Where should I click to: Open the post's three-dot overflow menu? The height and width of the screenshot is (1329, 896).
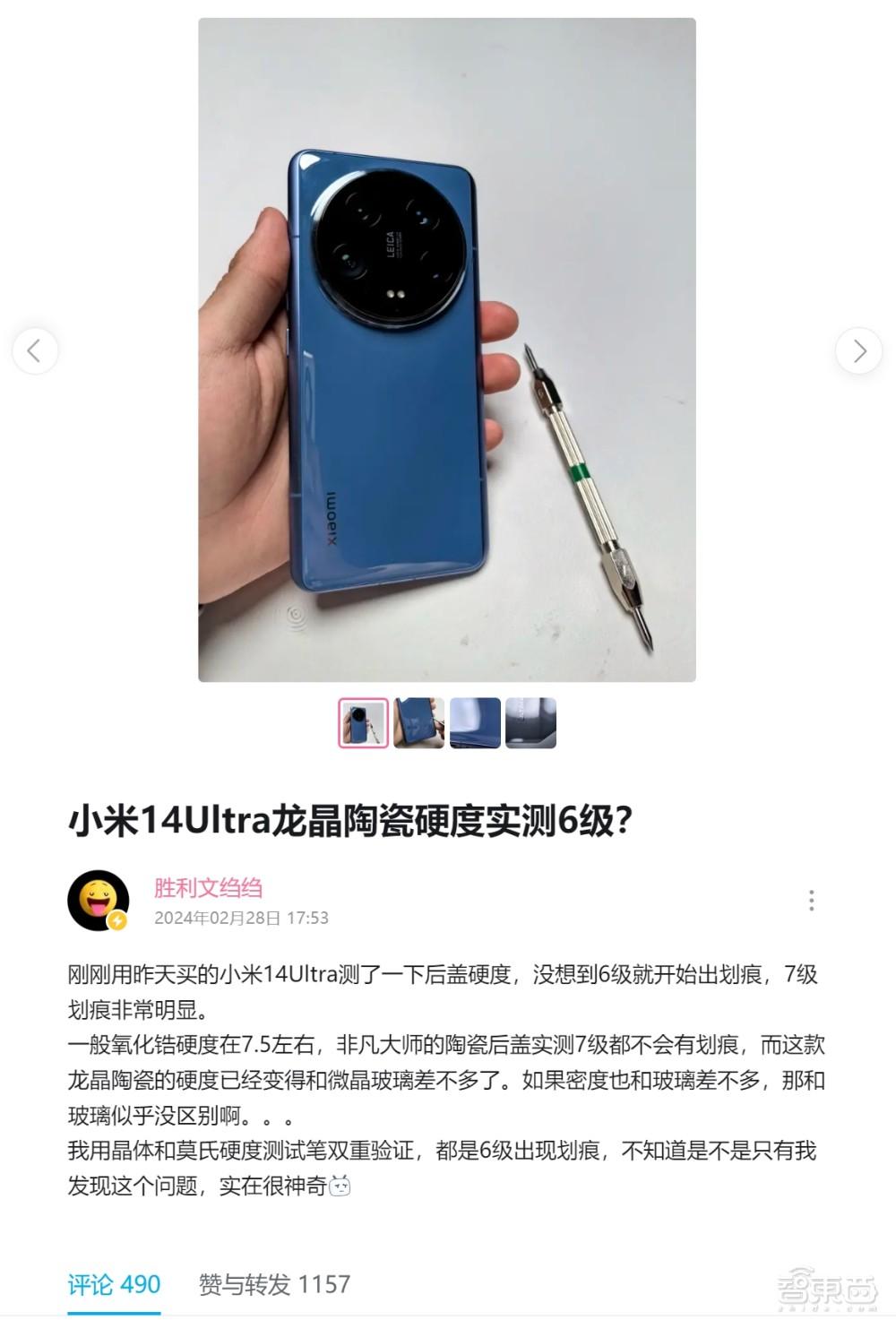tap(811, 901)
